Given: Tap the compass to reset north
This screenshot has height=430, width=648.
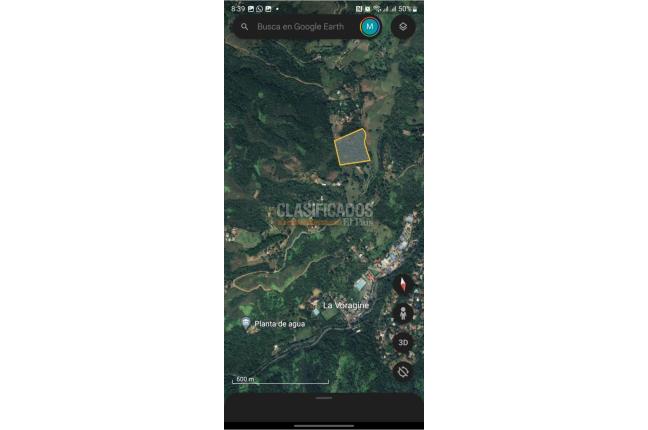Looking at the screenshot, I should click(x=403, y=284).
